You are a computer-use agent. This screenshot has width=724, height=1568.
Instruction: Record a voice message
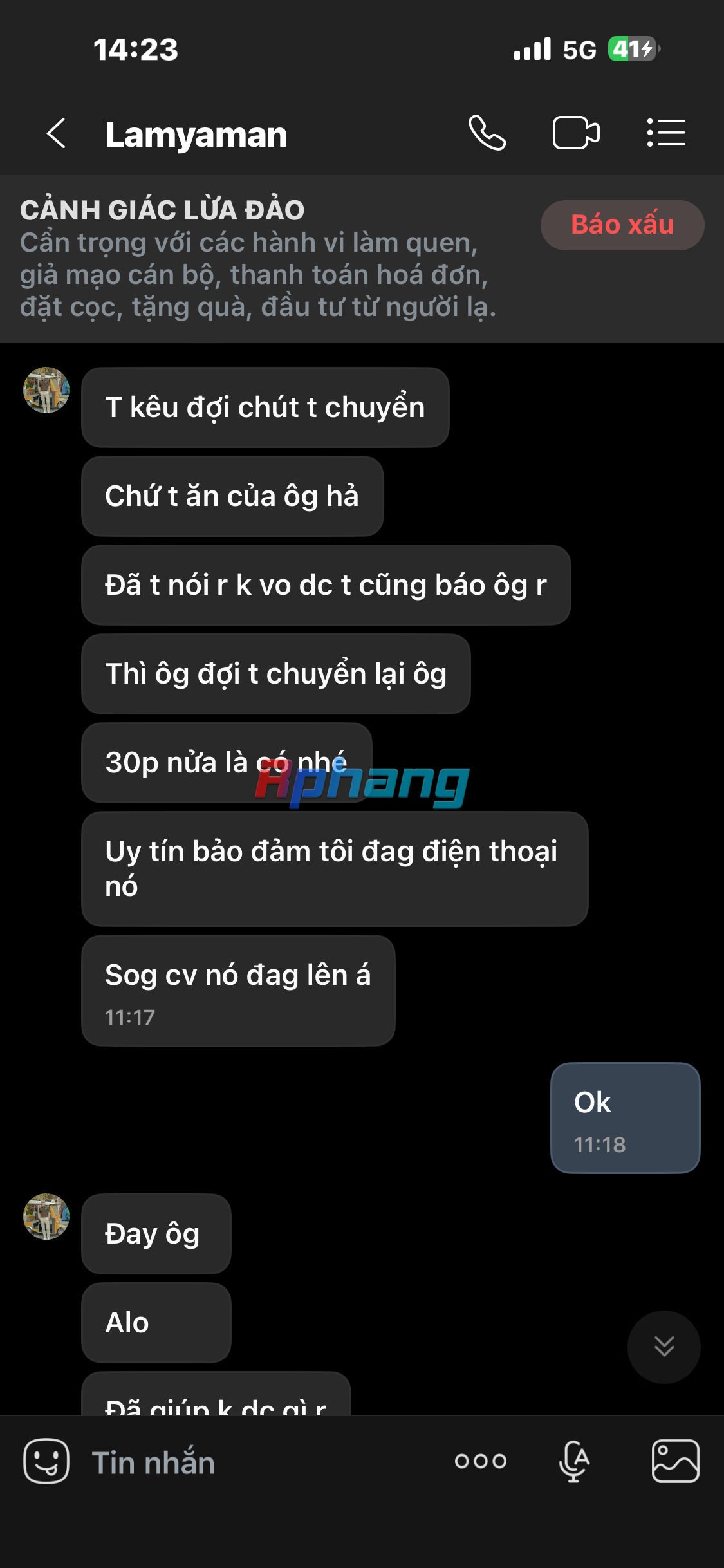[574, 1461]
